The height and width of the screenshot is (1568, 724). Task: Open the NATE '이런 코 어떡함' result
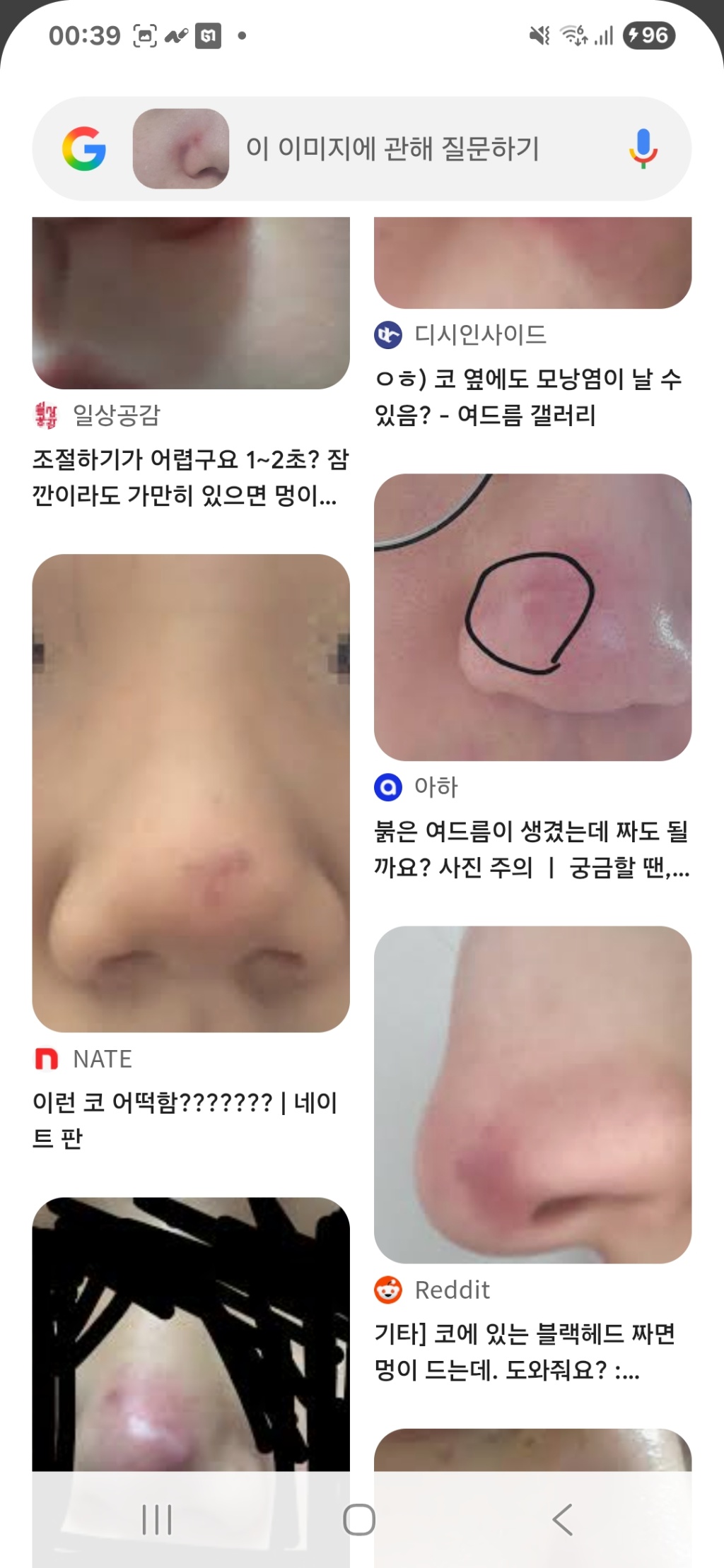click(191, 793)
